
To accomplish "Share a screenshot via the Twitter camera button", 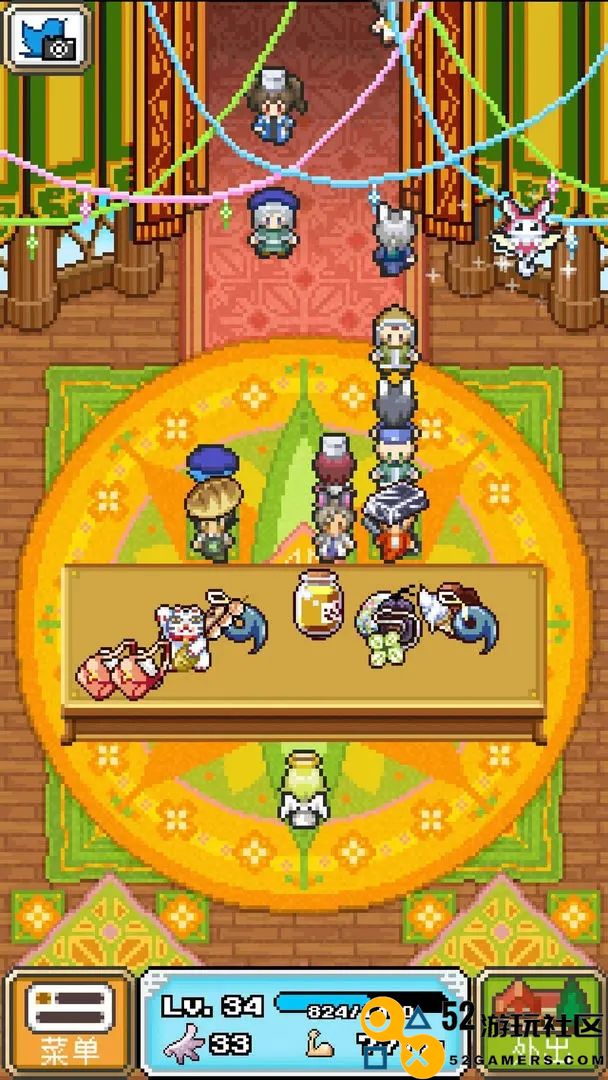I will click(x=47, y=37).
